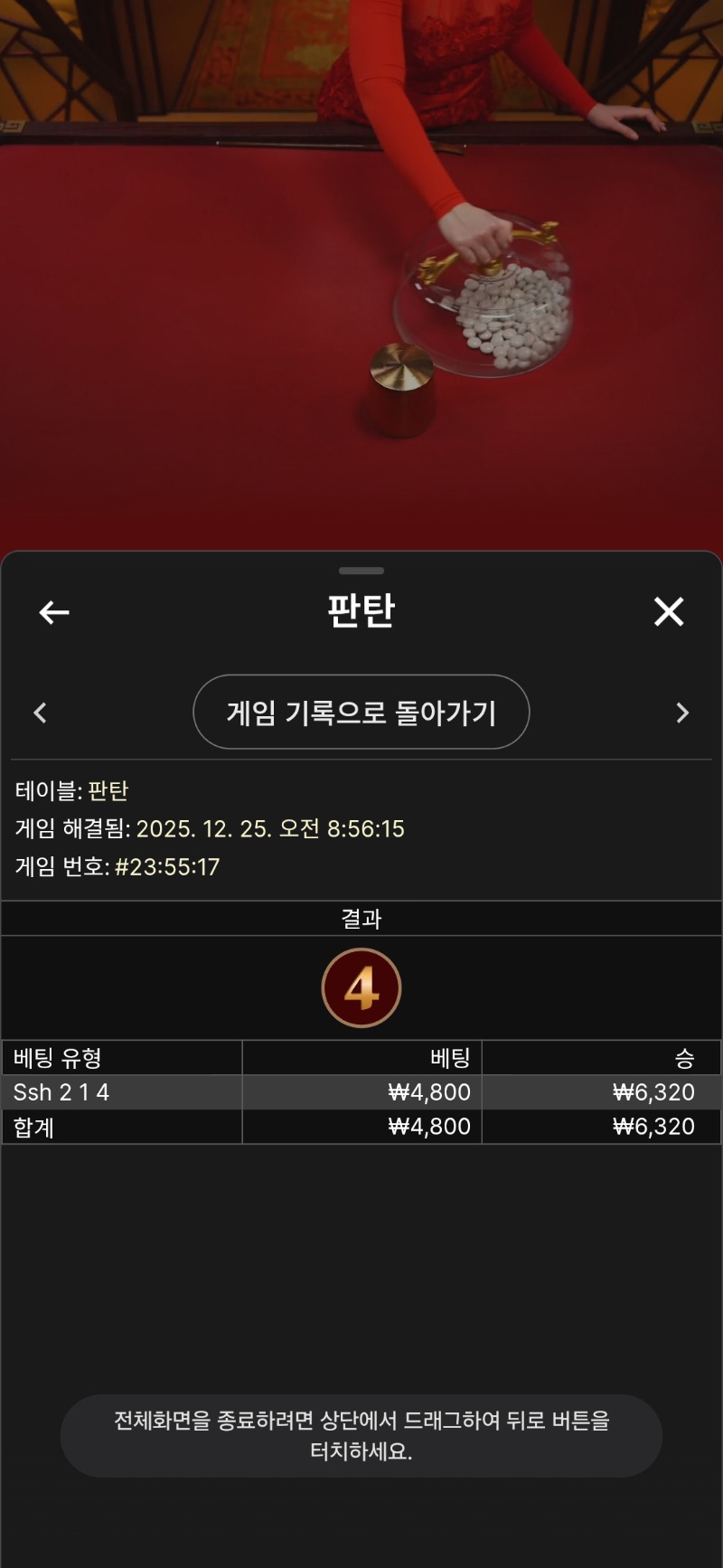Image resolution: width=723 pixels, height=1568 pixels.
Task: Show the previous game record
Action: click(40, 713)
